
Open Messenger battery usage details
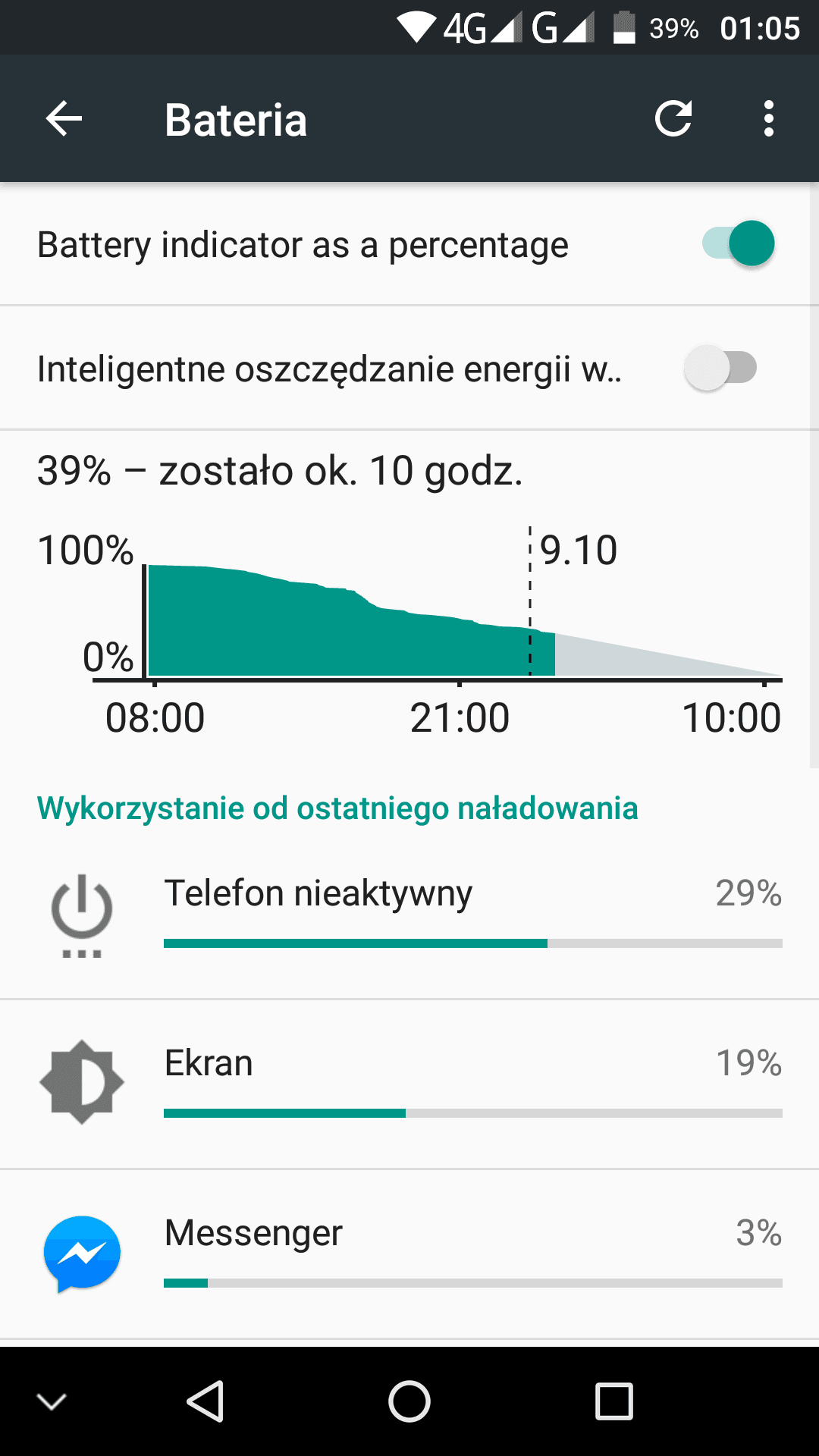[409, 1254]
